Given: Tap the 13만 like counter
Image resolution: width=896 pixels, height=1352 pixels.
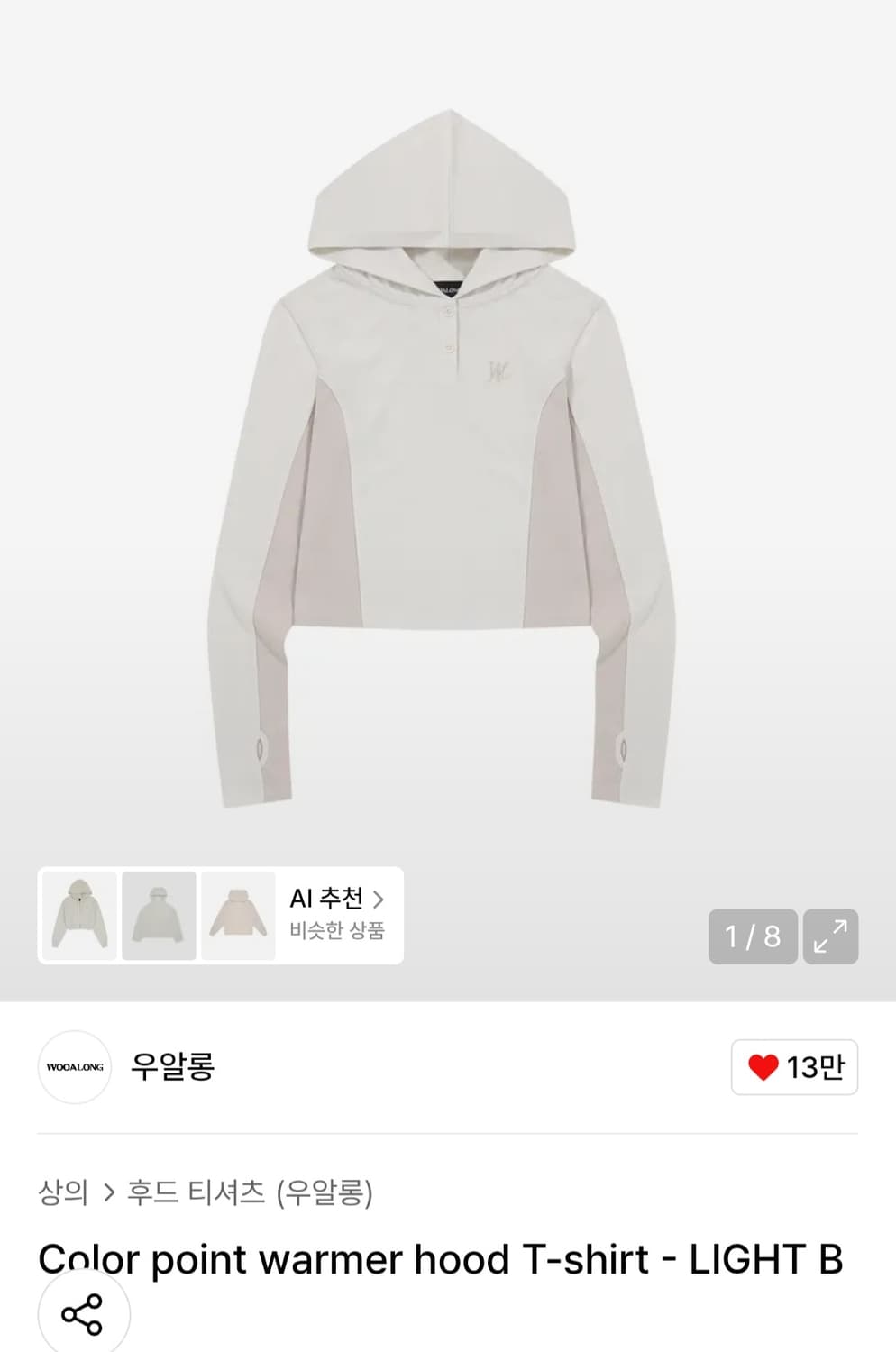Looking at the screenshot, I should coord(816,1065).
